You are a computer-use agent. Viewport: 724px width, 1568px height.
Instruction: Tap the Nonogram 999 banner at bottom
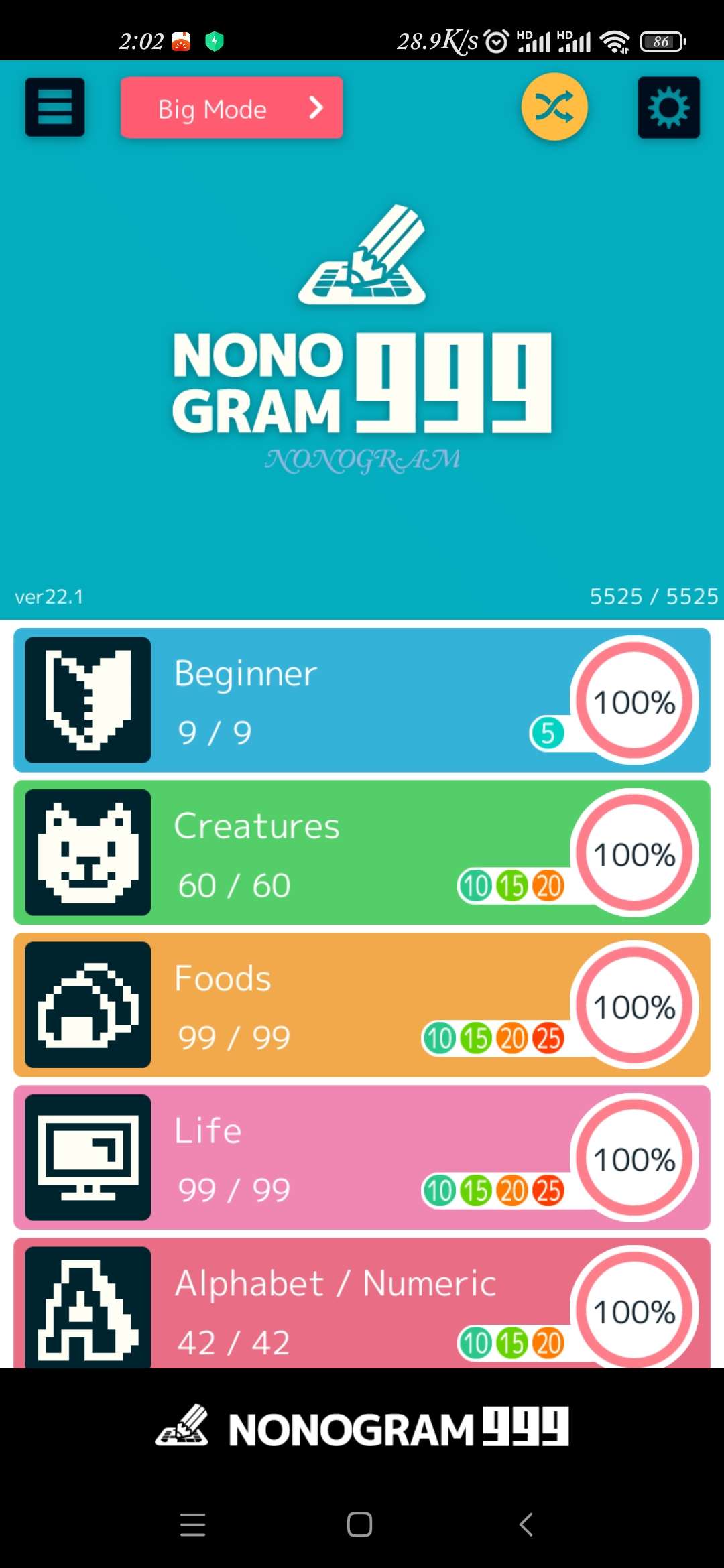(362, 1427)
